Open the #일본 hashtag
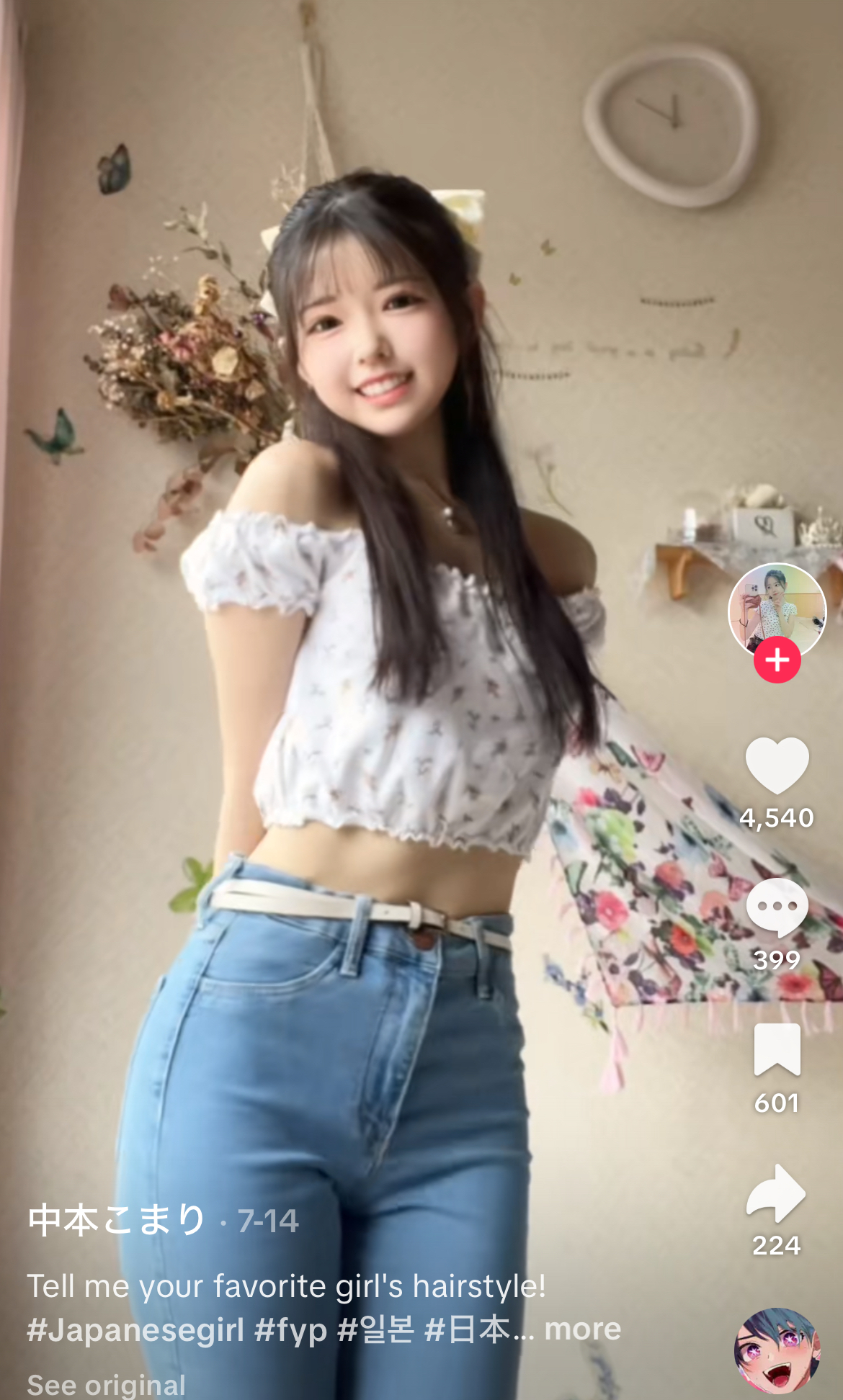843x1400 pixels. click(x=375, y=1329)
